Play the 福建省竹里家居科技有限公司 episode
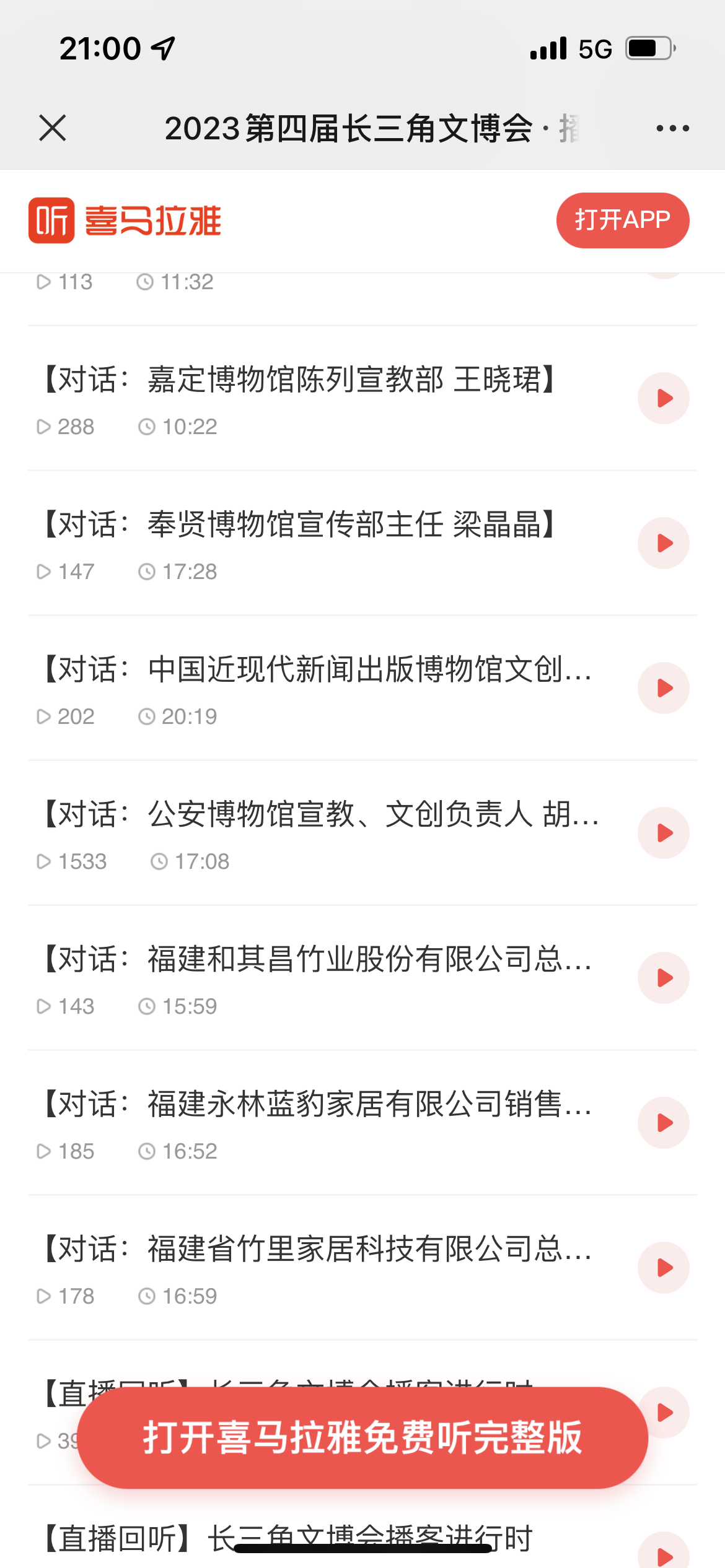 tap(663, 1268)
